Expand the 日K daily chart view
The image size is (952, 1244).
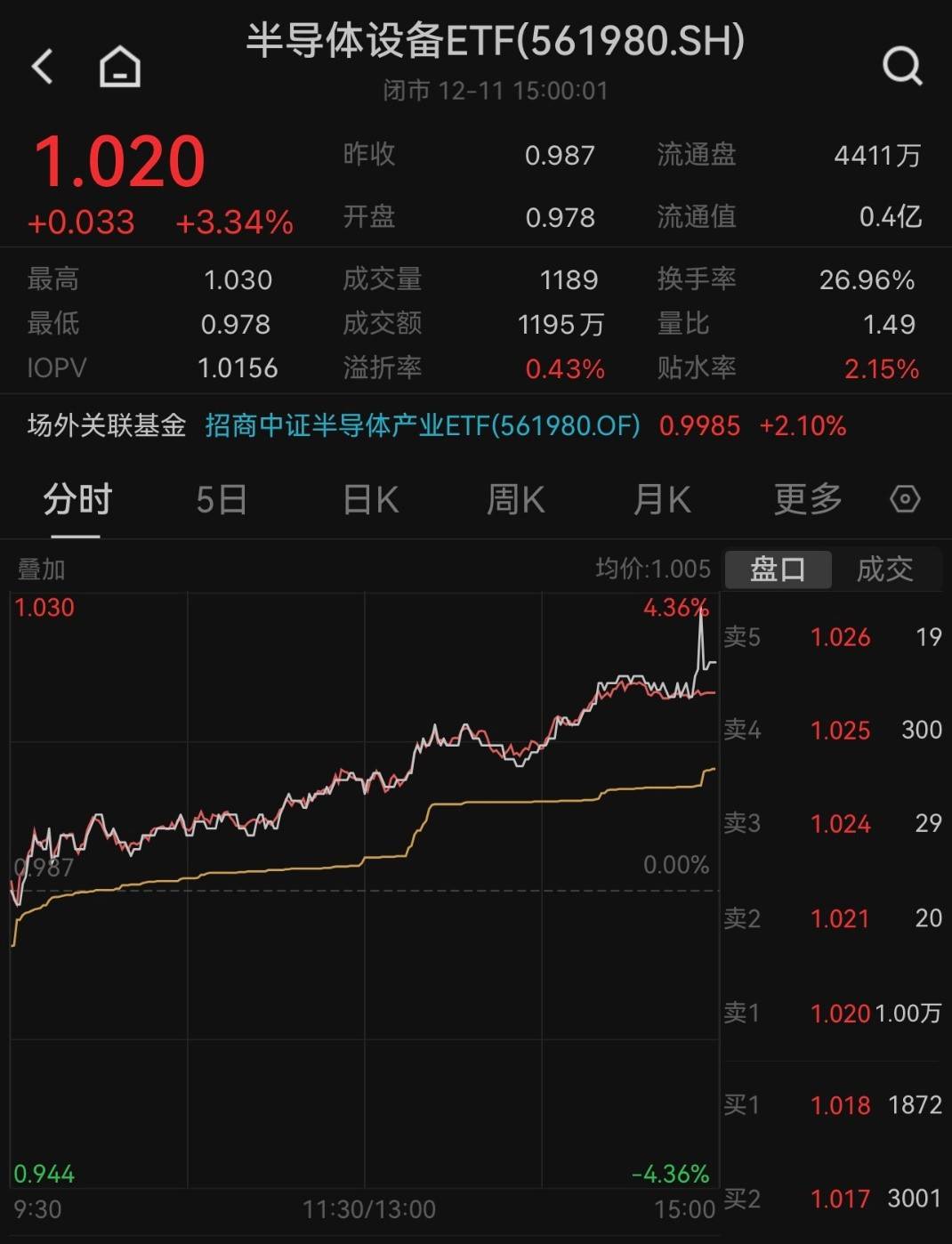coord(370,500)
